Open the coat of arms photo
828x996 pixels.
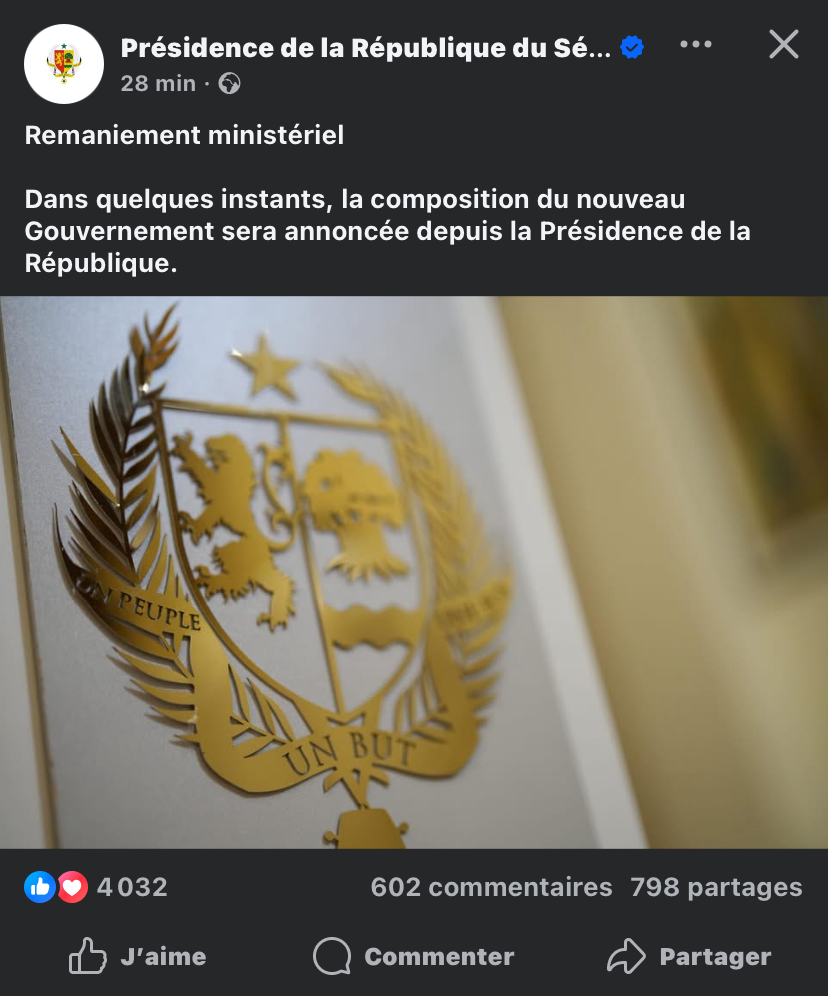pyautogui.click(x=414, y=572)
